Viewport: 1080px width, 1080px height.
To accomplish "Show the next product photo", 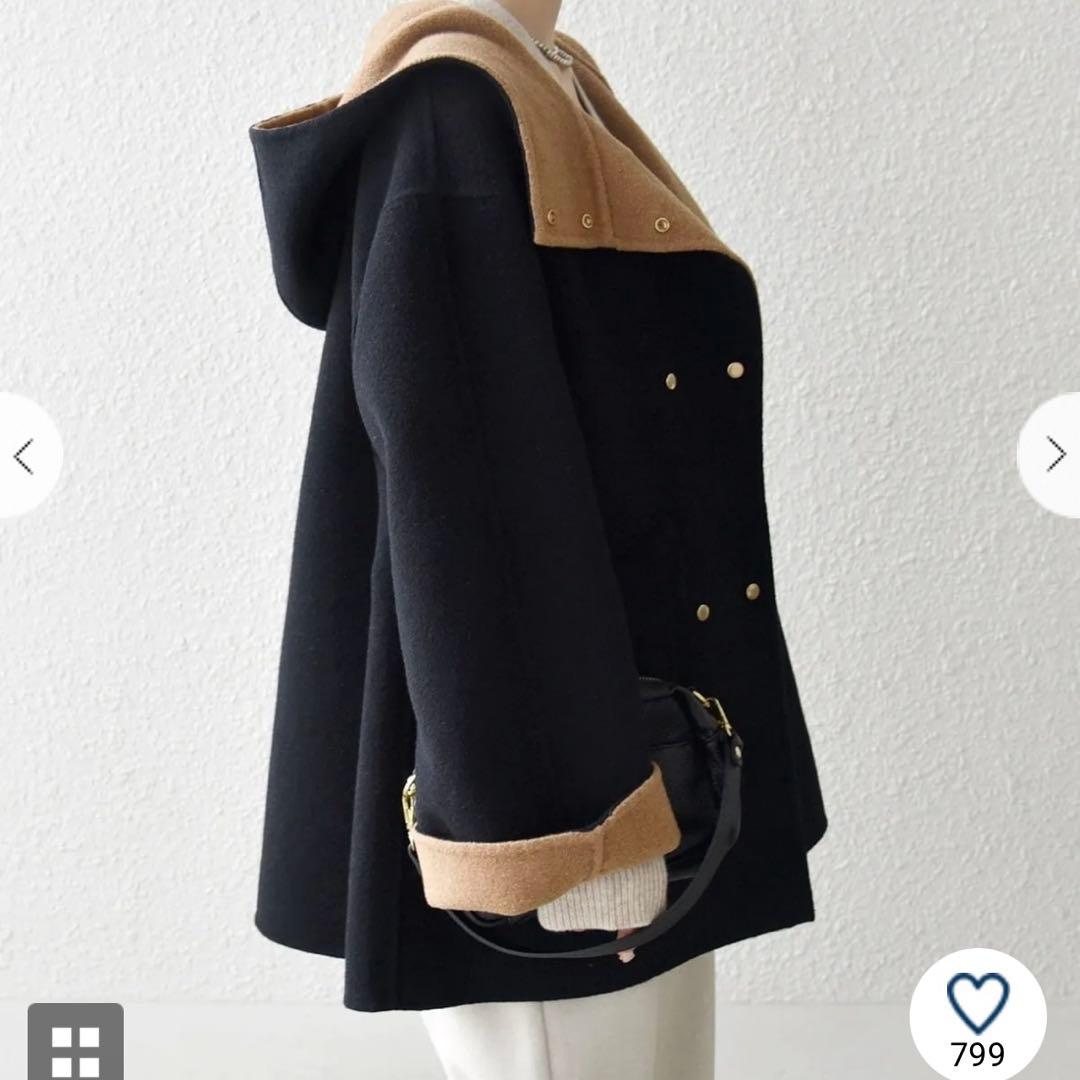I will [x=1055, y=455].
